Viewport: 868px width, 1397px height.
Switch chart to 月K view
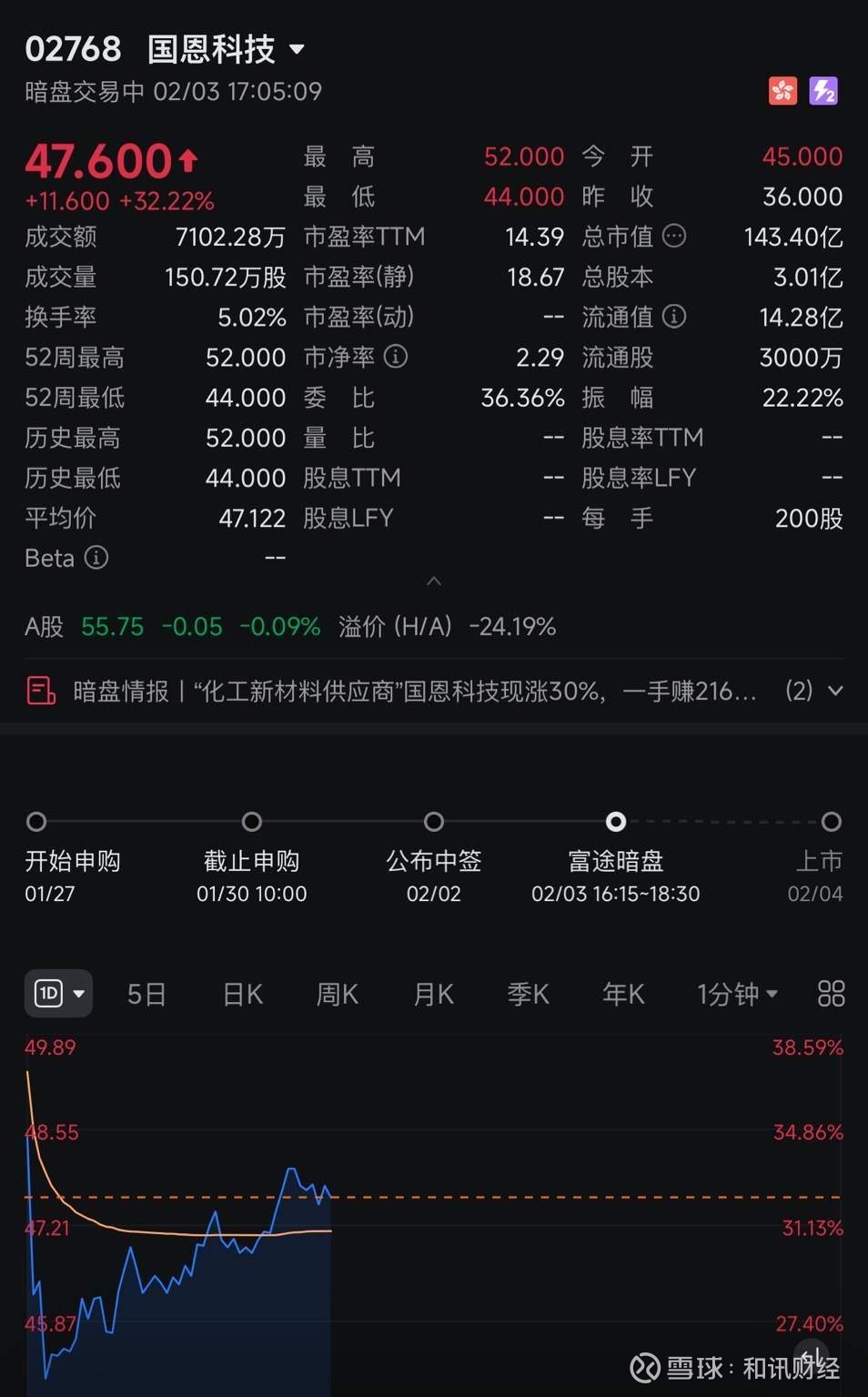point(433,995)
